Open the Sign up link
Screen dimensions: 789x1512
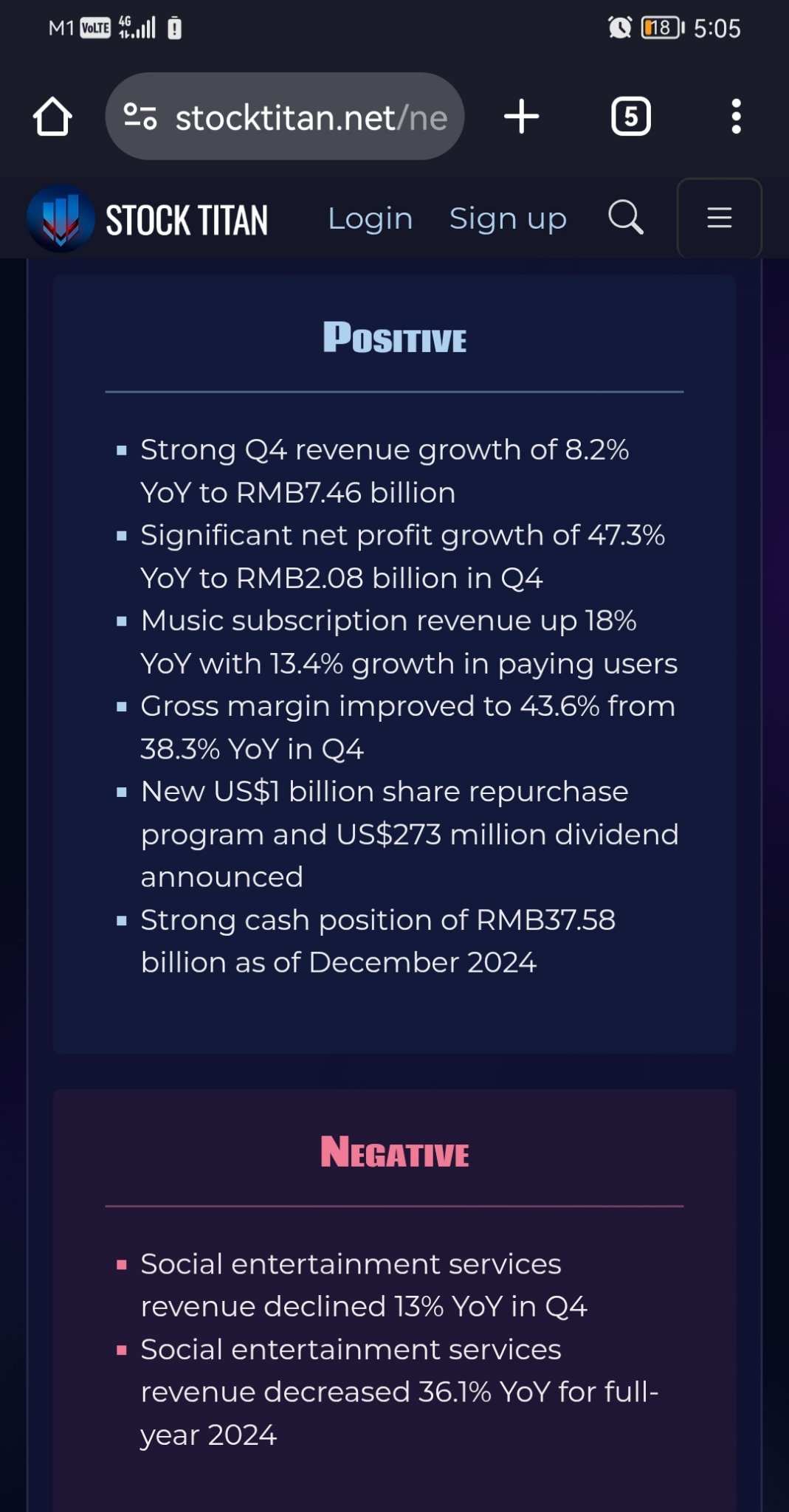[508, 219]
